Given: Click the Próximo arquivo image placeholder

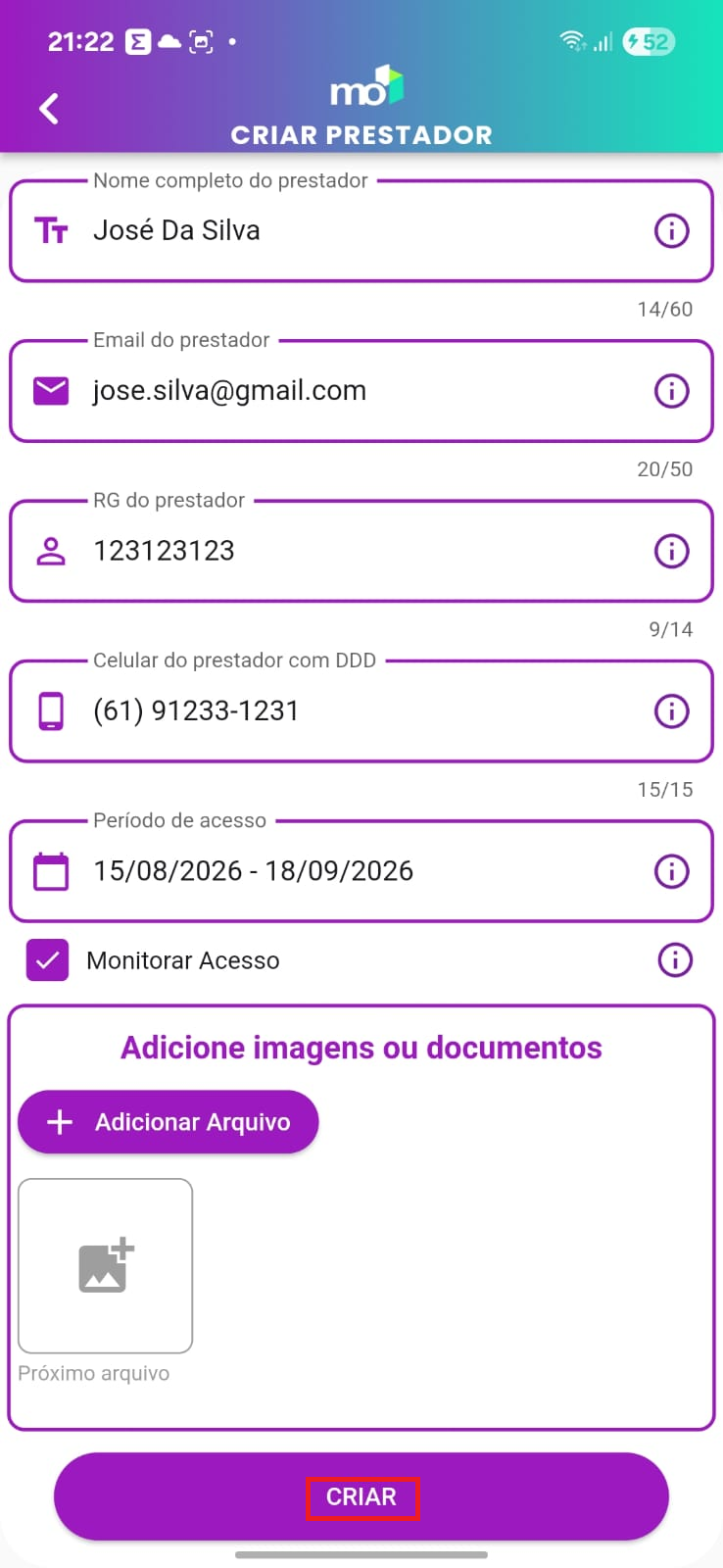Looking at the screenshot, I should point(105,1265).
